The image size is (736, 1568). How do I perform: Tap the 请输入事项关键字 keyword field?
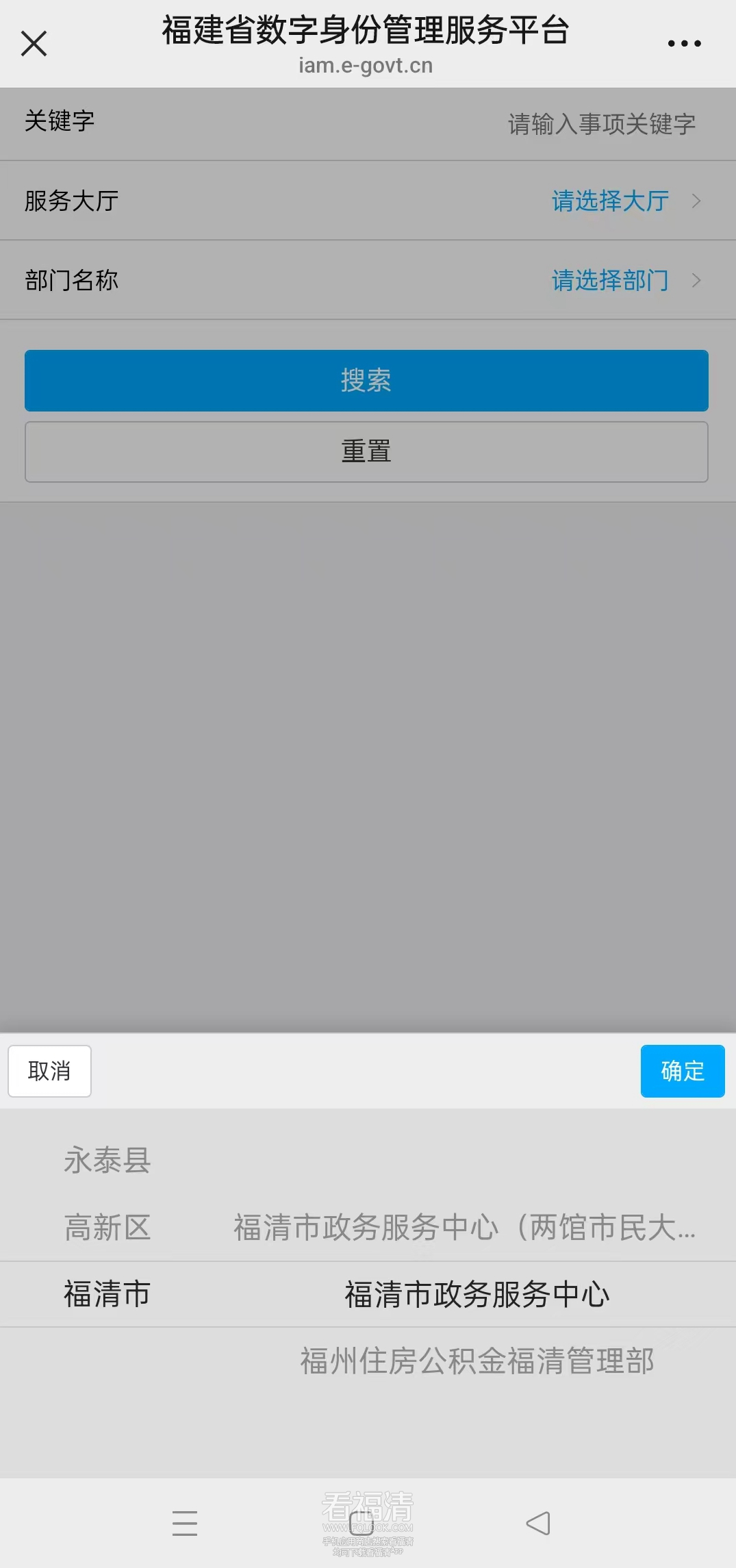click(x=600, y=124)
